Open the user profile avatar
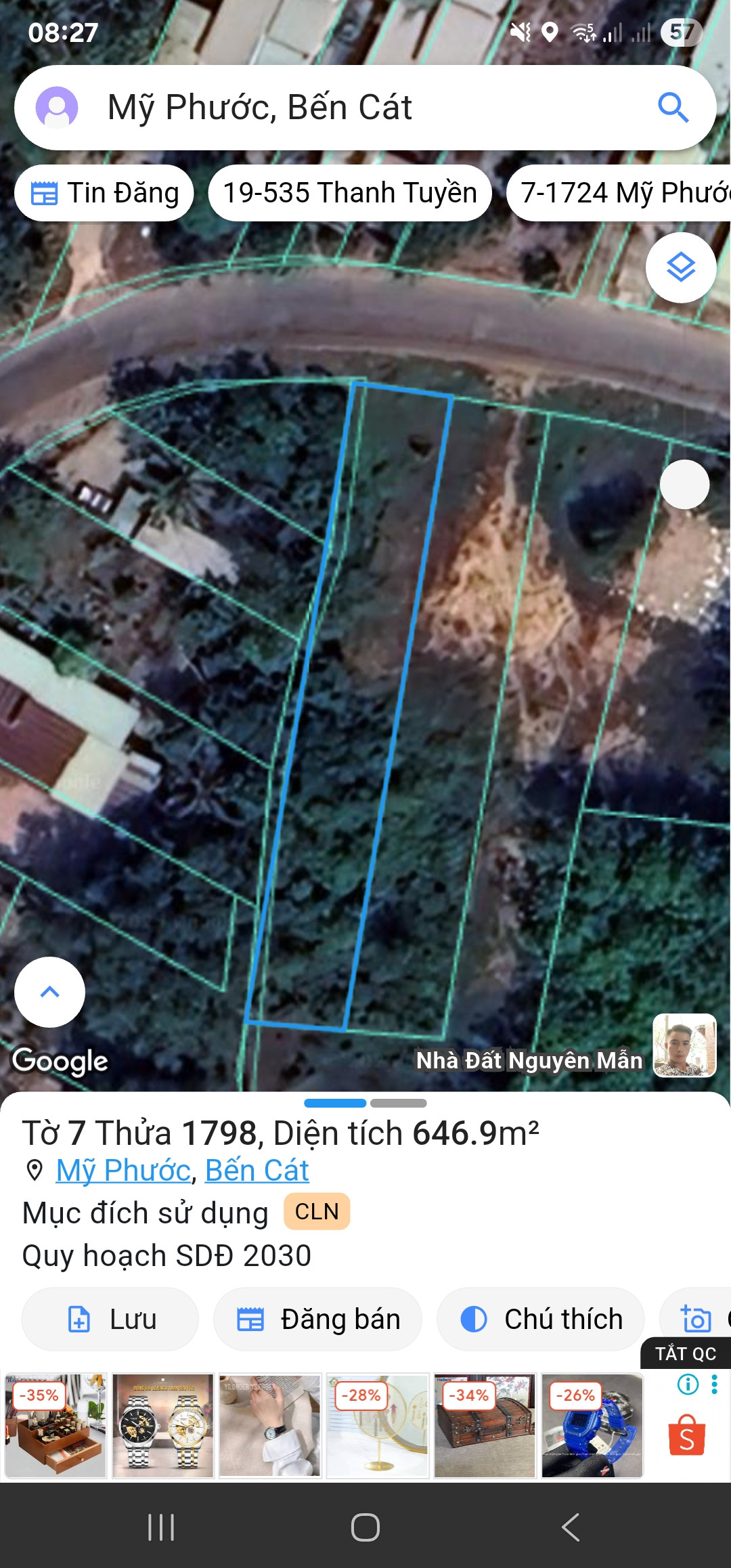 (x=57, y=108)
